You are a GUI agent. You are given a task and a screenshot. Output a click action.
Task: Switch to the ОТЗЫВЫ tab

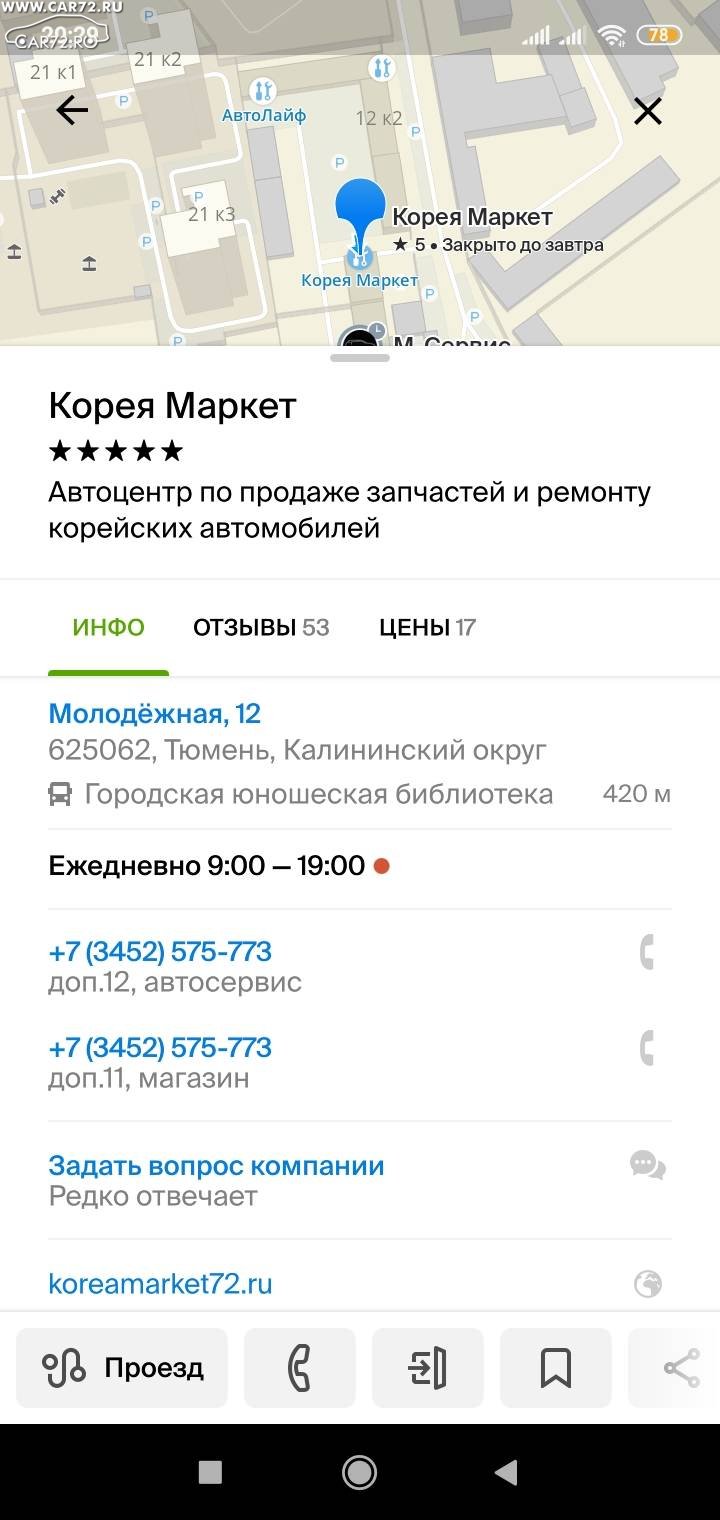pos(261,627)
